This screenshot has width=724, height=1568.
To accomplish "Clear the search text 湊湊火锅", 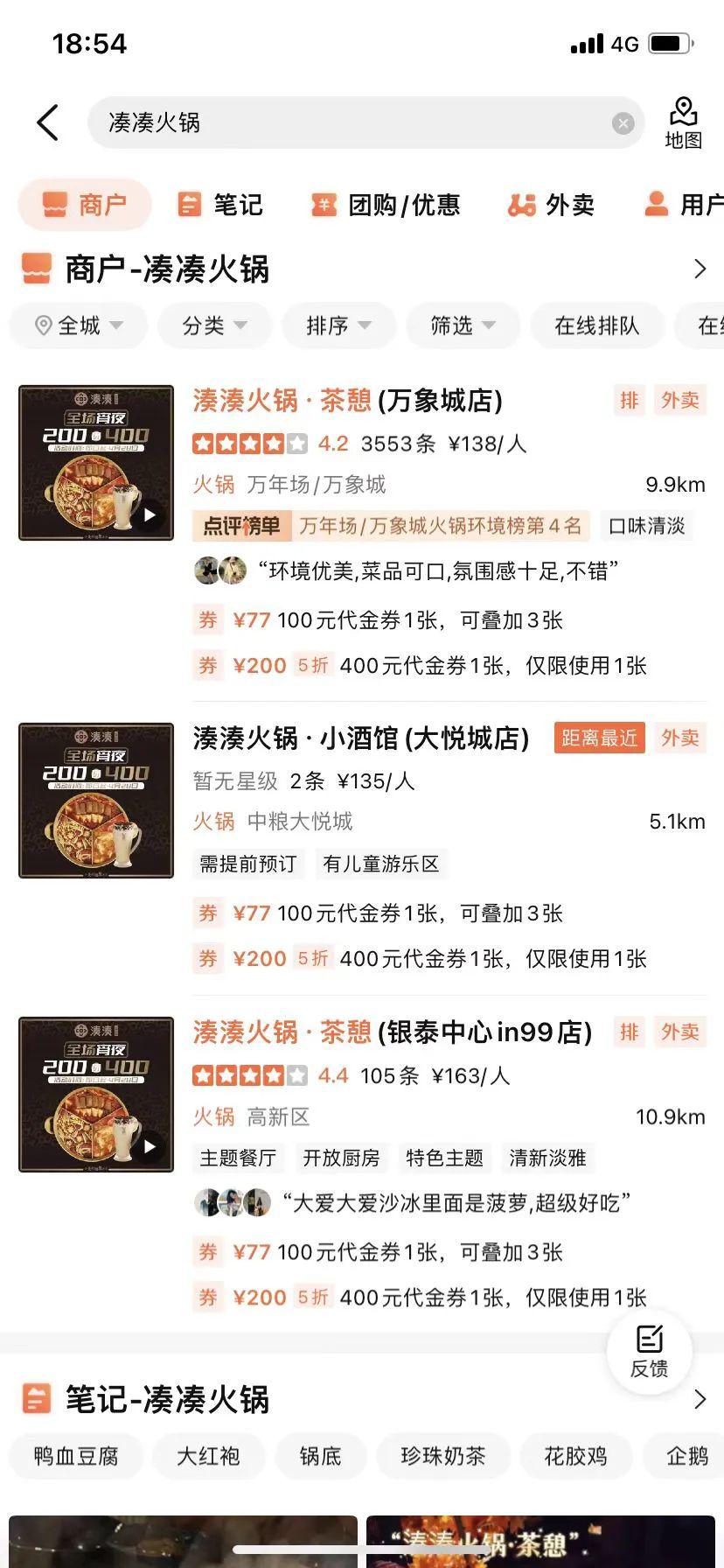I will coord(623,123).
